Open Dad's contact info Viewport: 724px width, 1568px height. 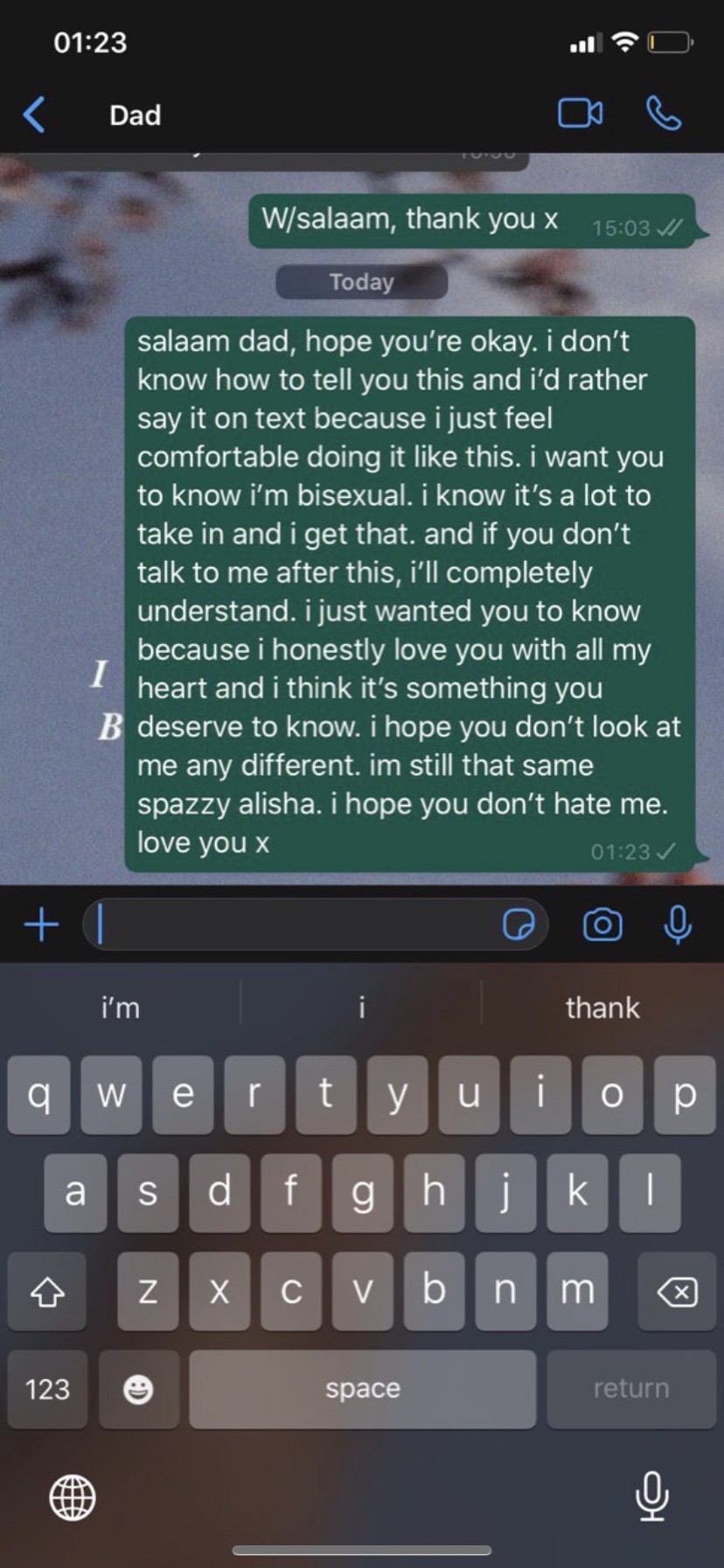click(x=136, y=115)
